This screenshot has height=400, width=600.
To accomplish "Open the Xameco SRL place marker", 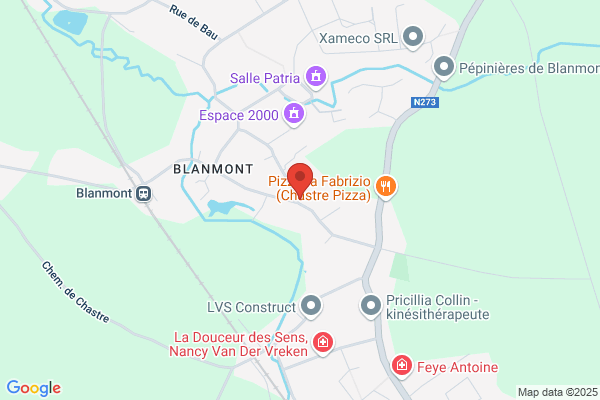I will (413, 38).
